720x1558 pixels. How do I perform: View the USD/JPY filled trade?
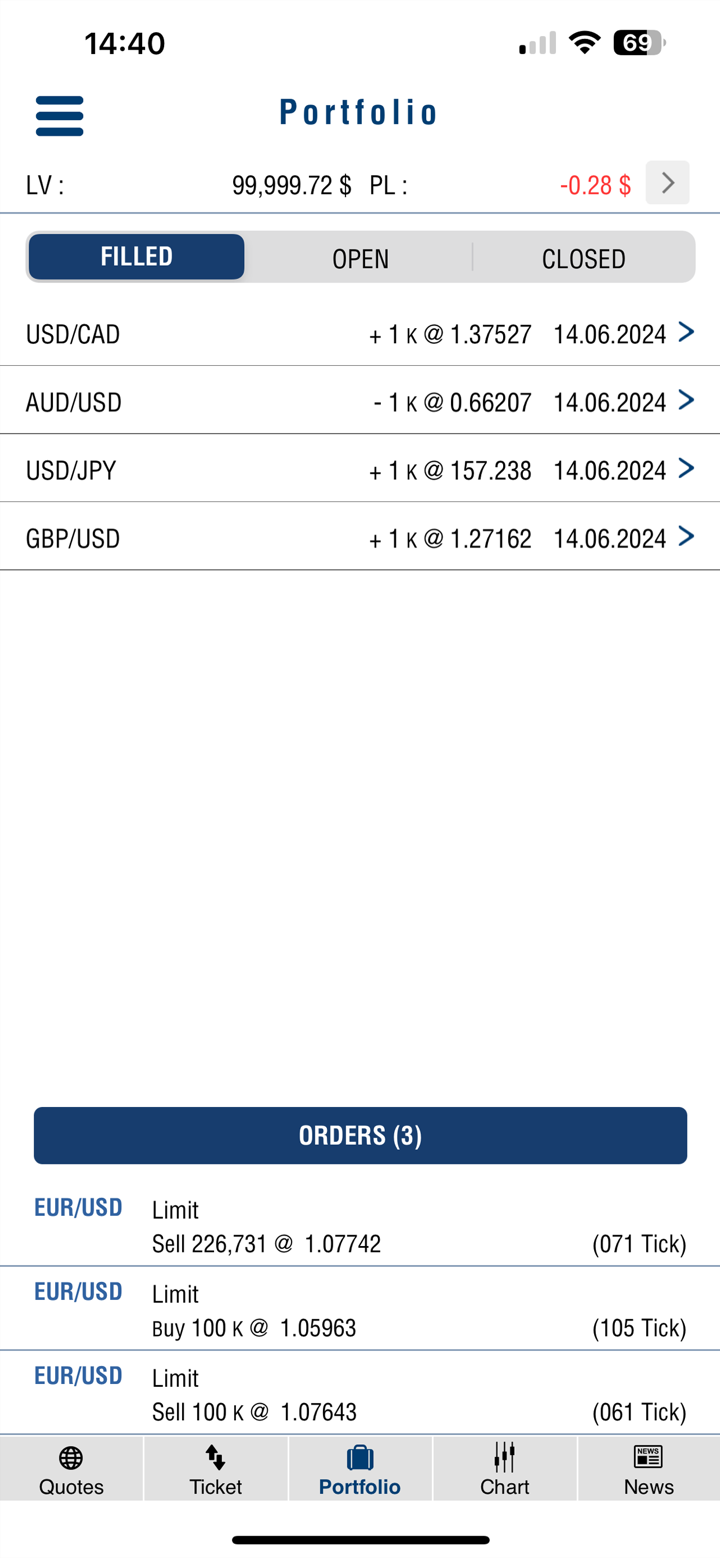pos(360,469)
